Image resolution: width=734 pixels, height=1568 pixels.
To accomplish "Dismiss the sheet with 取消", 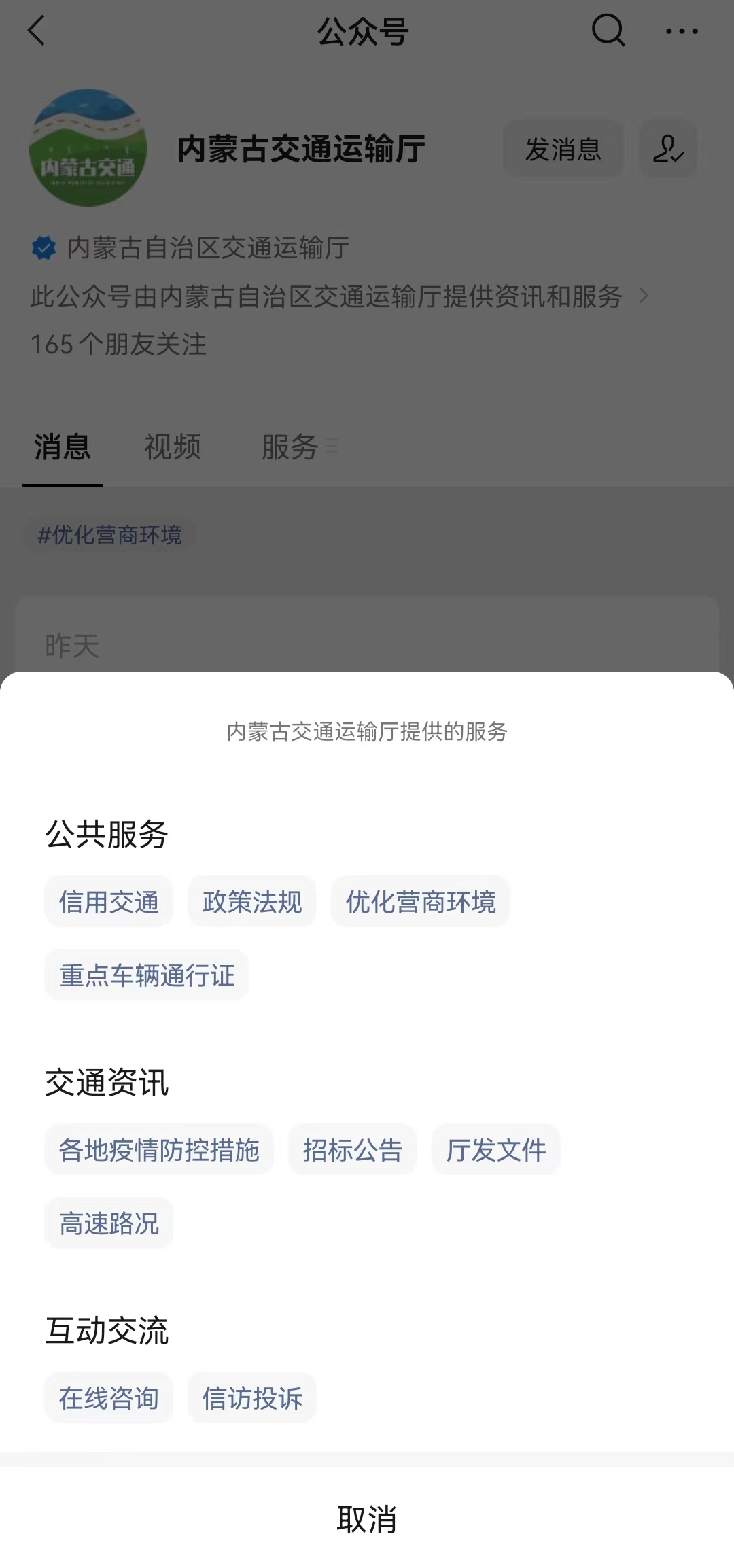I will (x=367, y=1518).
